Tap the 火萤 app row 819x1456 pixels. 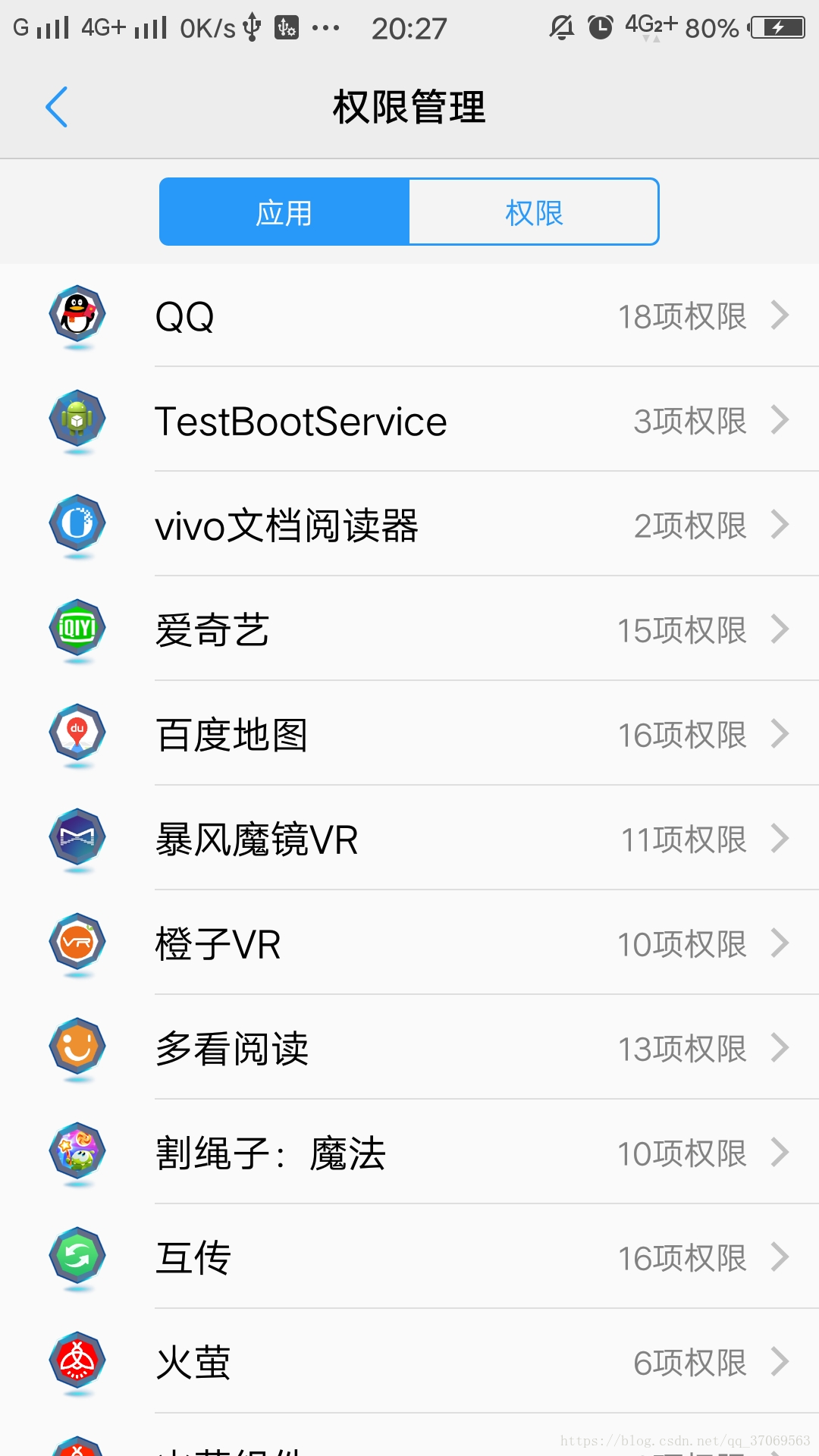pyautogui.click(x=409, y=1362)
